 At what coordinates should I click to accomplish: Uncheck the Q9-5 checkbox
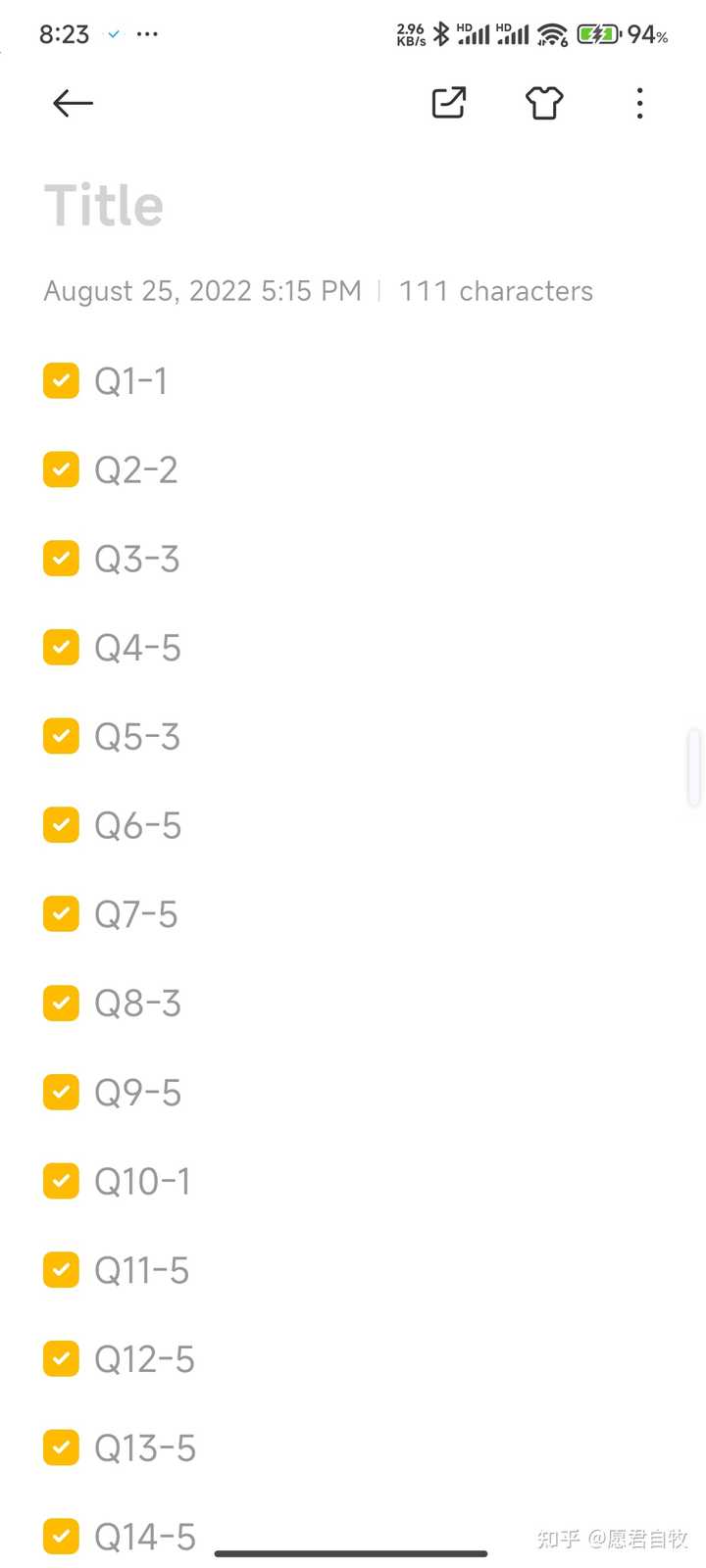click(61, 1092)
